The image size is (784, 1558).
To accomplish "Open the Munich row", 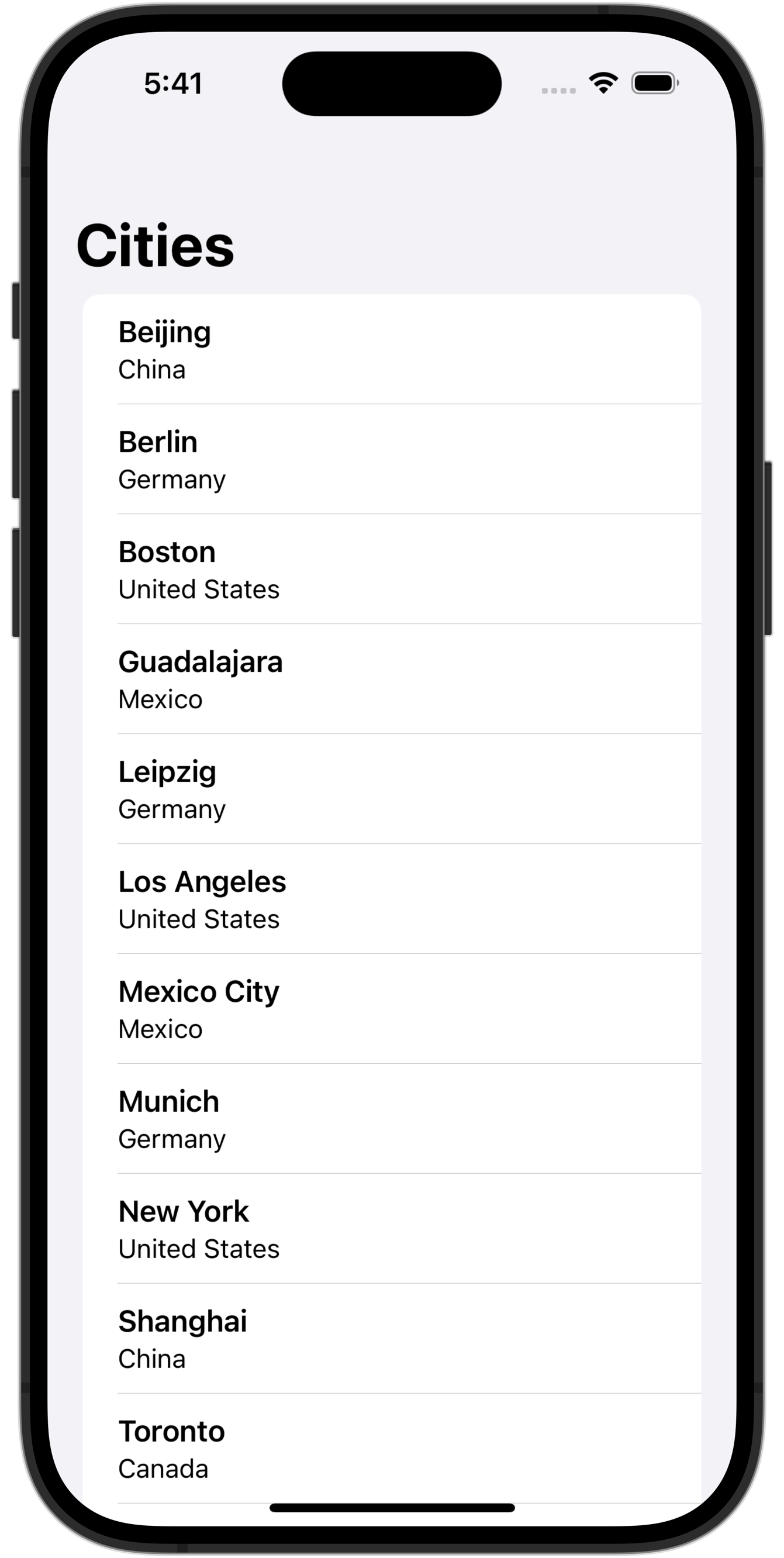I will tap(392, 1119).
